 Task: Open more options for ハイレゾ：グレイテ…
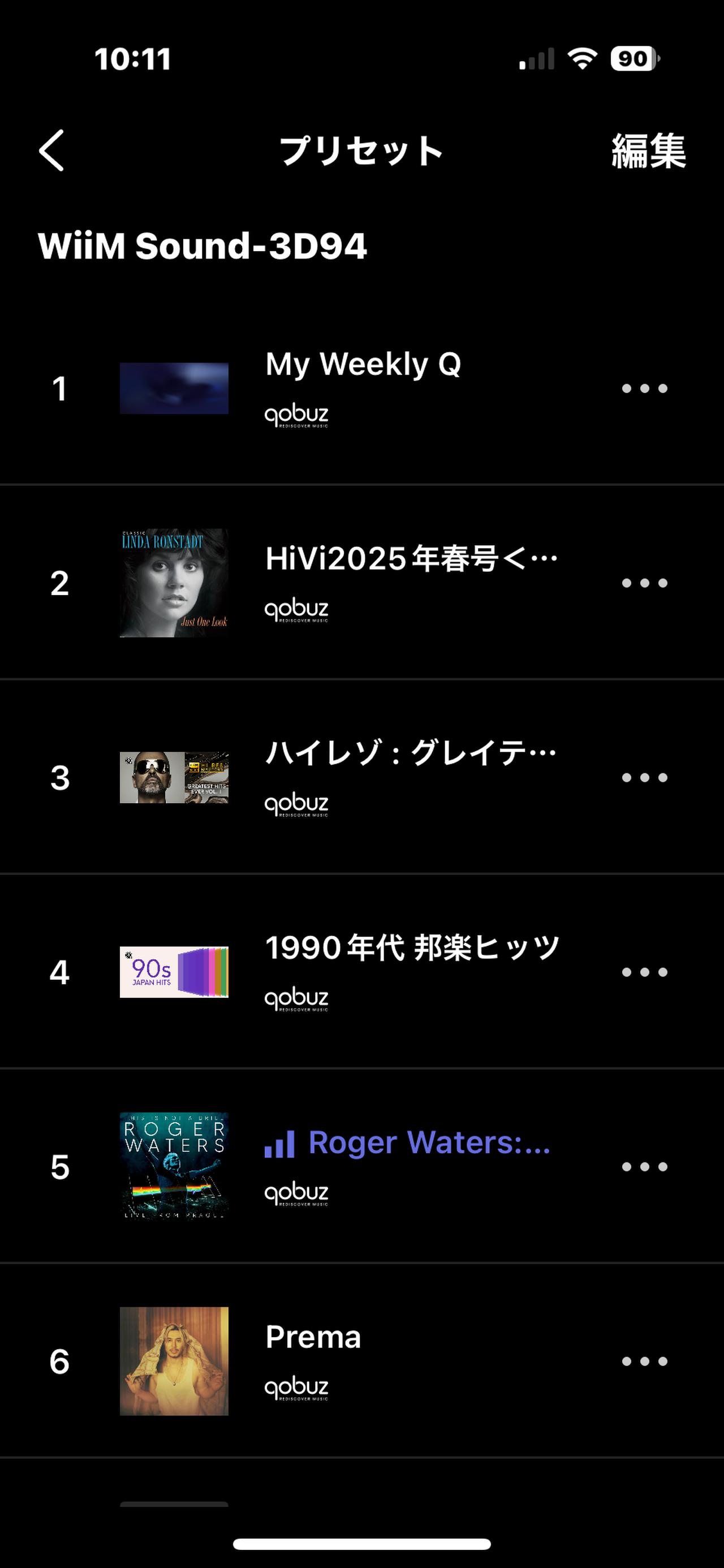[644, 777]
